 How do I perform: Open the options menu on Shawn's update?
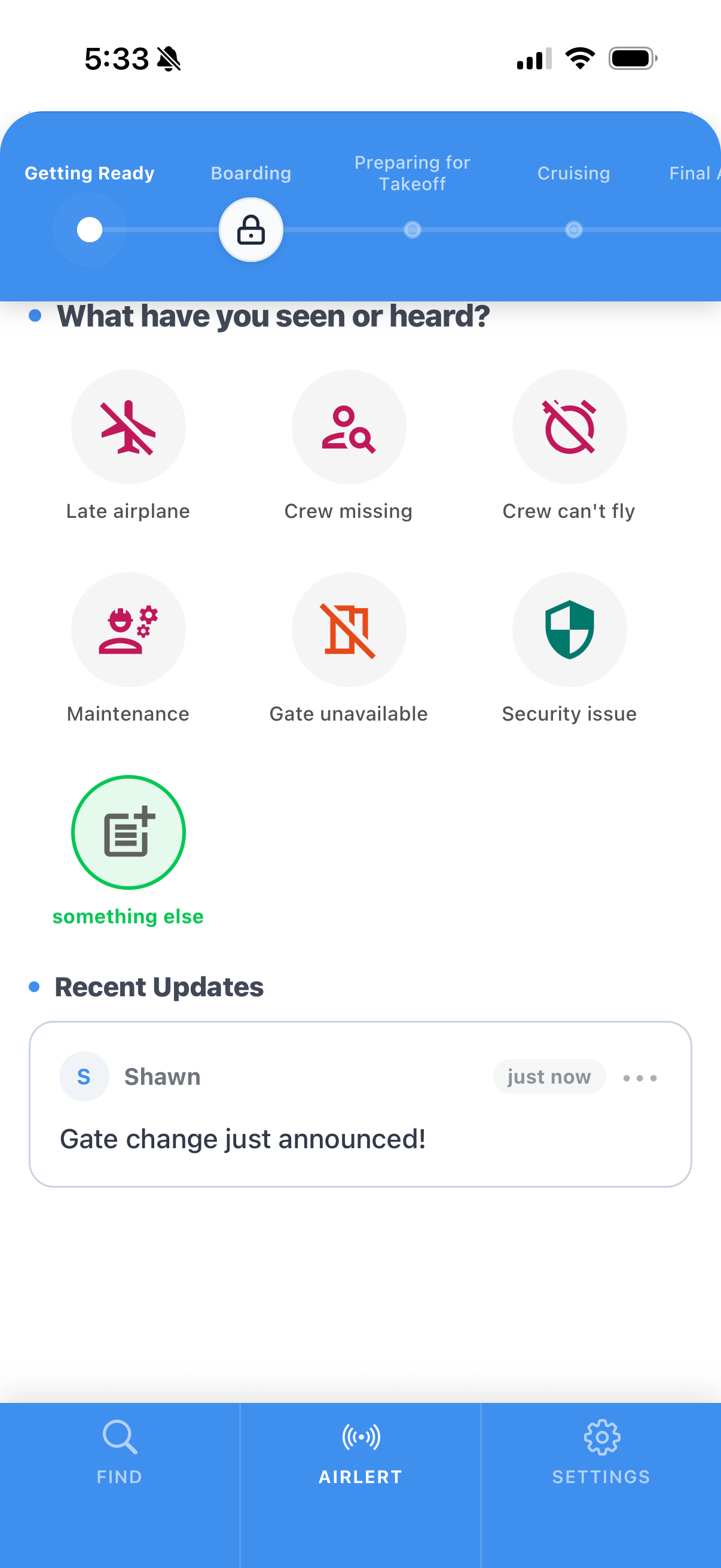pos(640,1078)
